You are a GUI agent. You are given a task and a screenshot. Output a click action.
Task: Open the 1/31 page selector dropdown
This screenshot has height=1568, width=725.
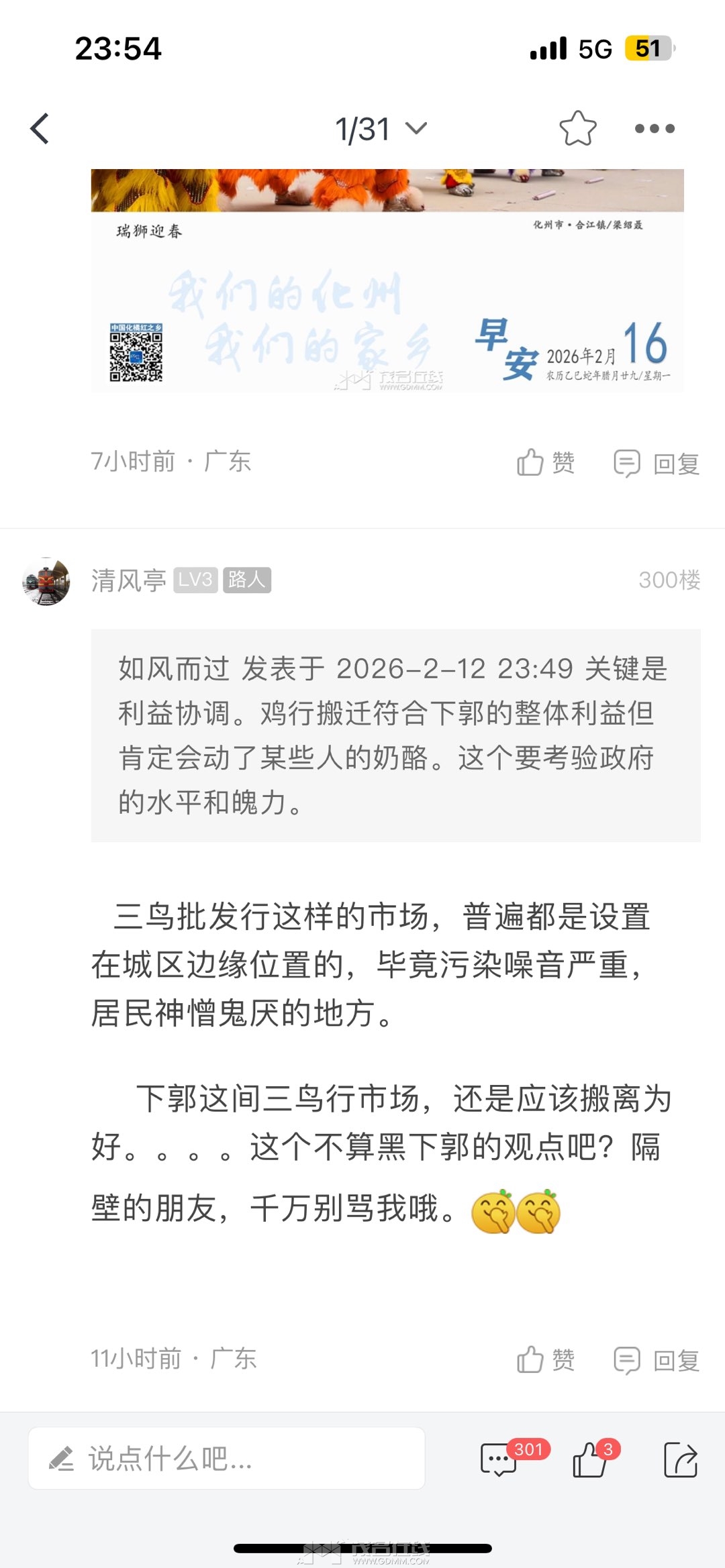(x=381, y=129)
